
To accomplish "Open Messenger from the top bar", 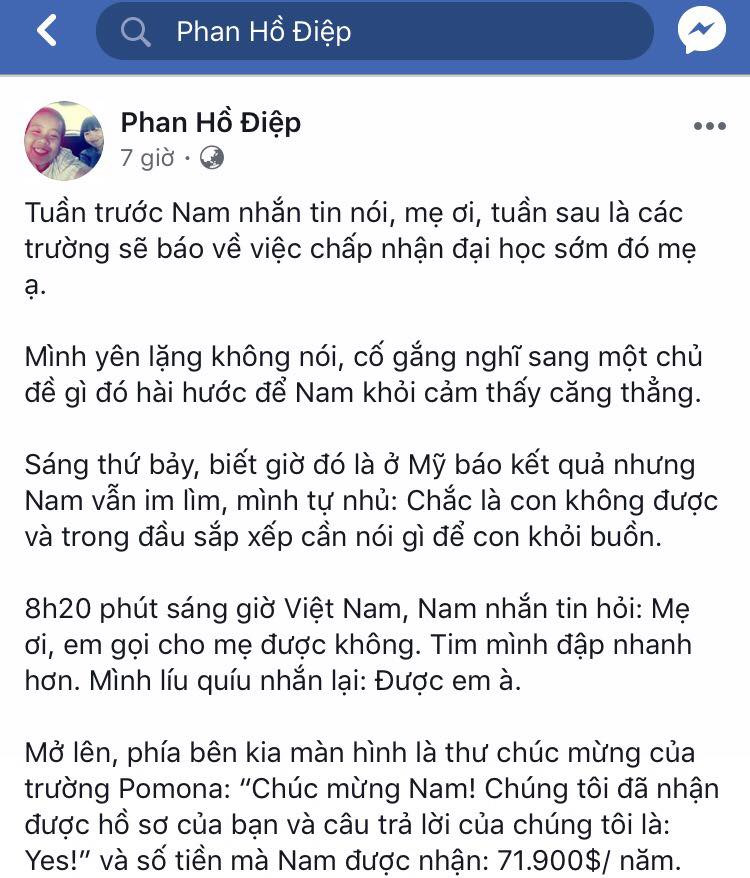I will [x=701, y=32].
